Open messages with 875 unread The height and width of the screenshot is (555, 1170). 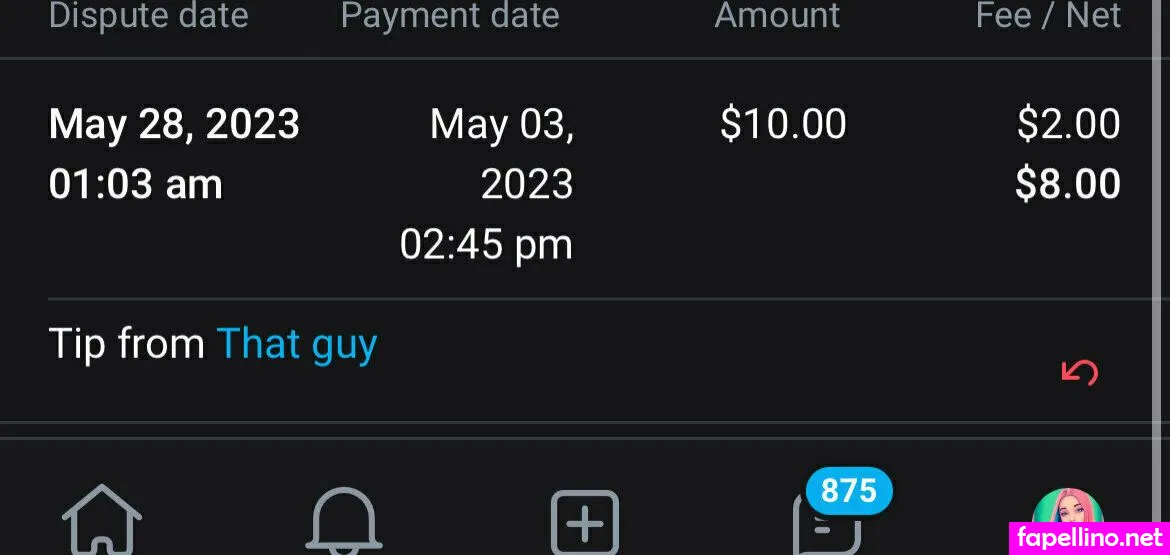(828, 525)
